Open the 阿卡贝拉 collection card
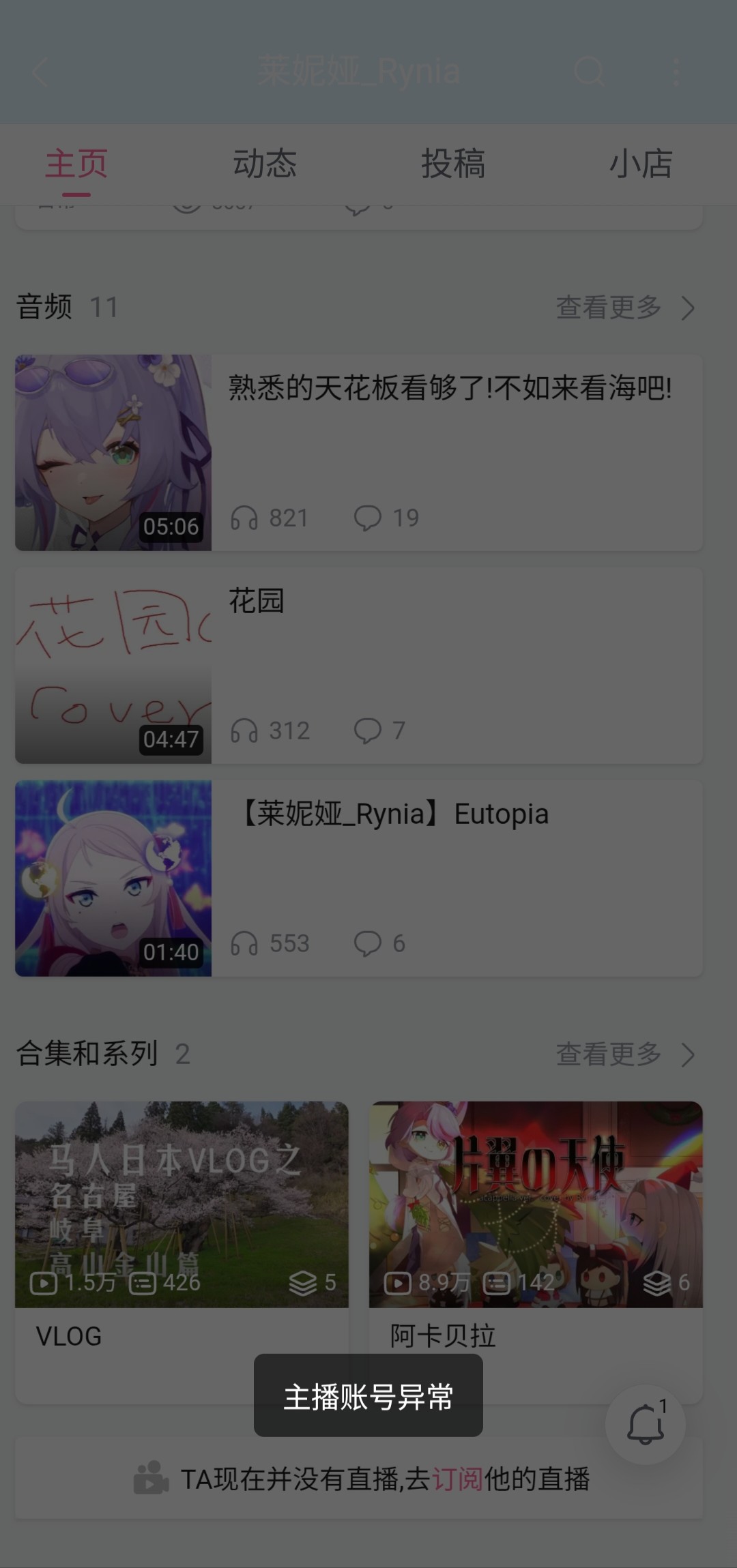 pos(536,1252)
